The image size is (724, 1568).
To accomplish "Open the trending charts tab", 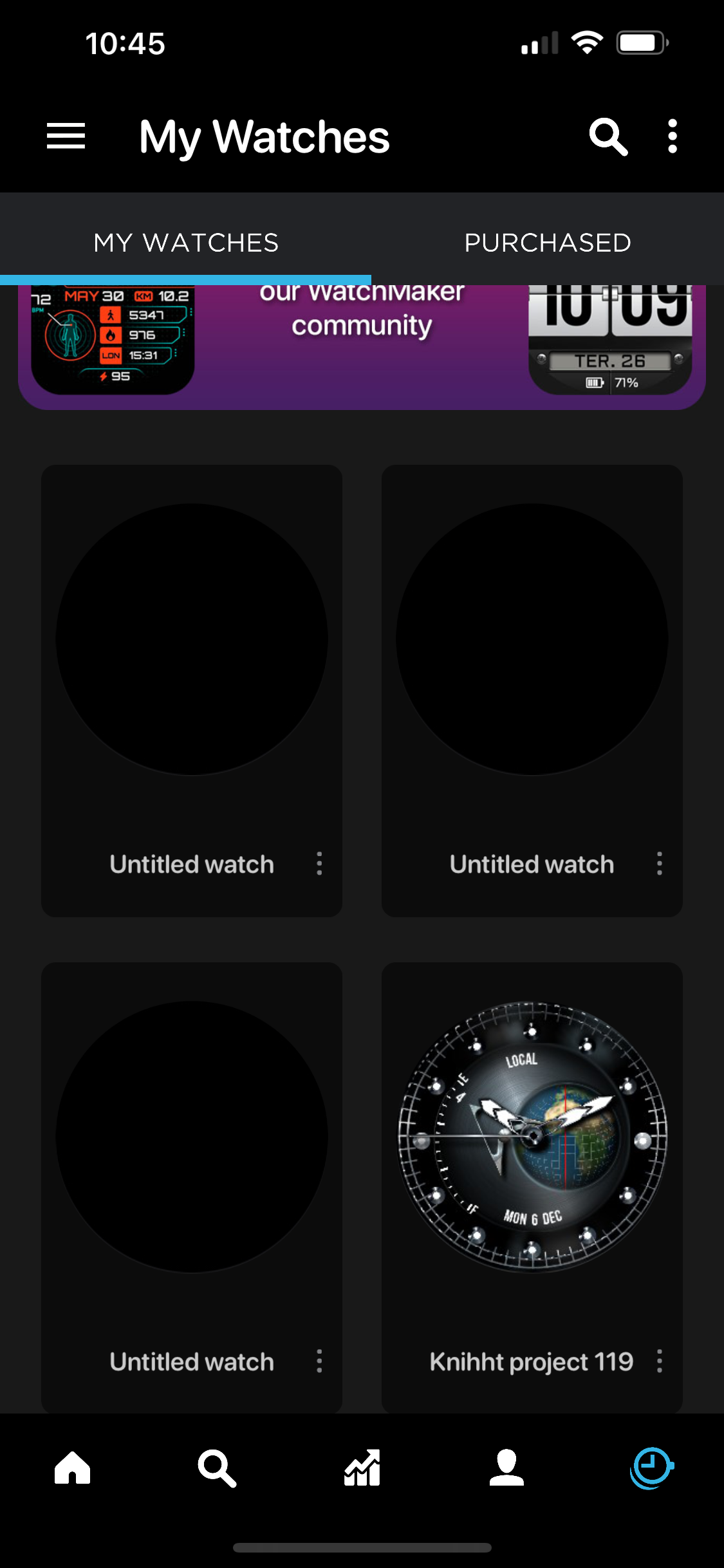I will 362,1468.
